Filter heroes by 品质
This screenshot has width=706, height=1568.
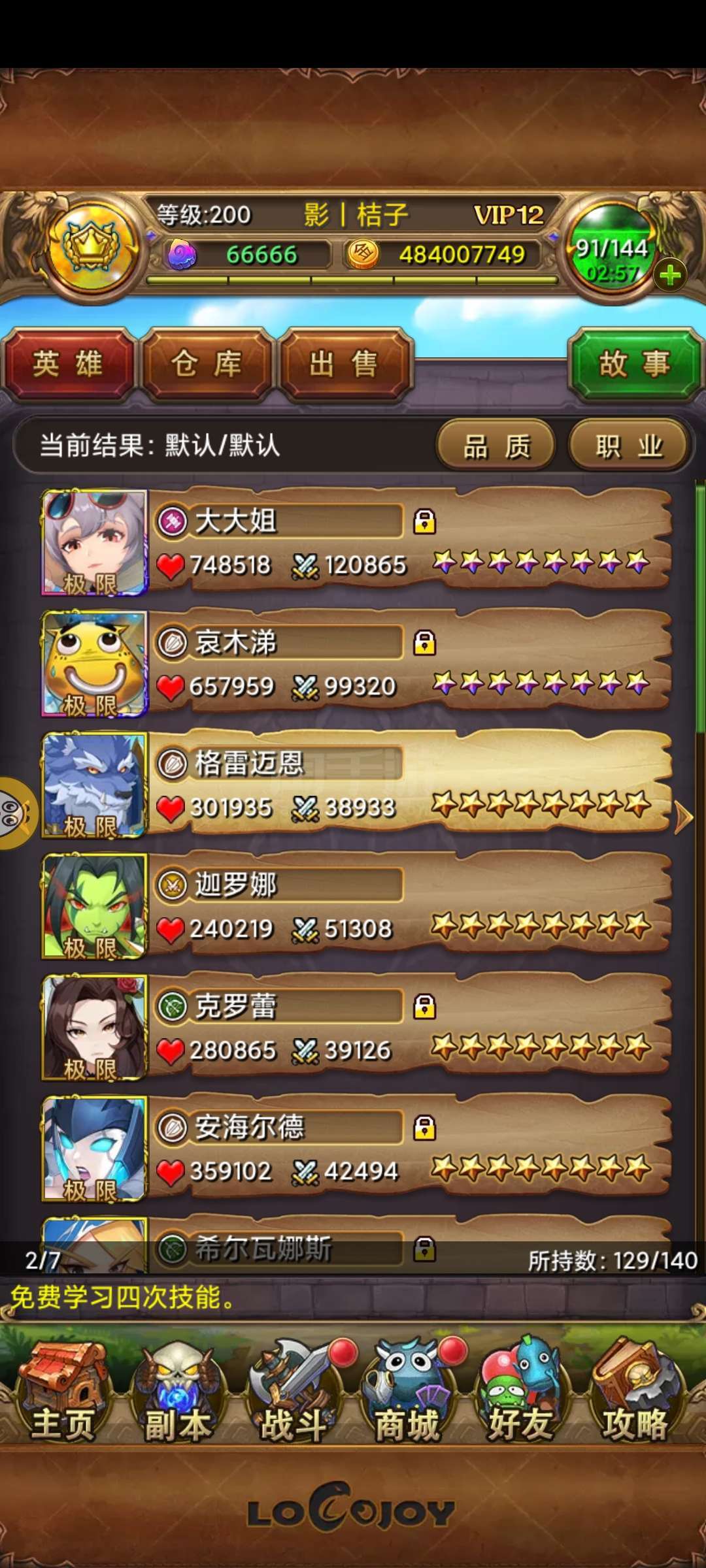(x=496, y=447)
